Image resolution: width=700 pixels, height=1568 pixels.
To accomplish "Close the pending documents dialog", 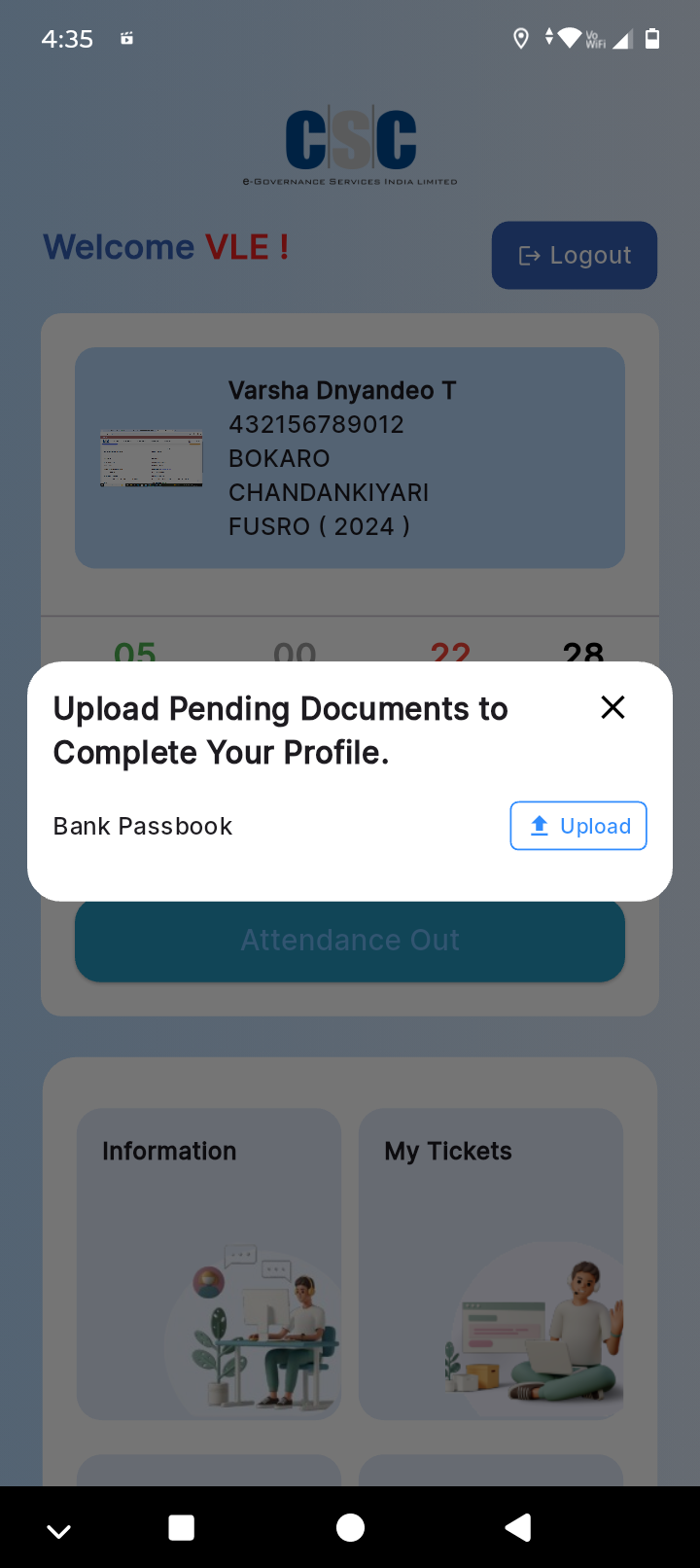I will pos(612,707).
